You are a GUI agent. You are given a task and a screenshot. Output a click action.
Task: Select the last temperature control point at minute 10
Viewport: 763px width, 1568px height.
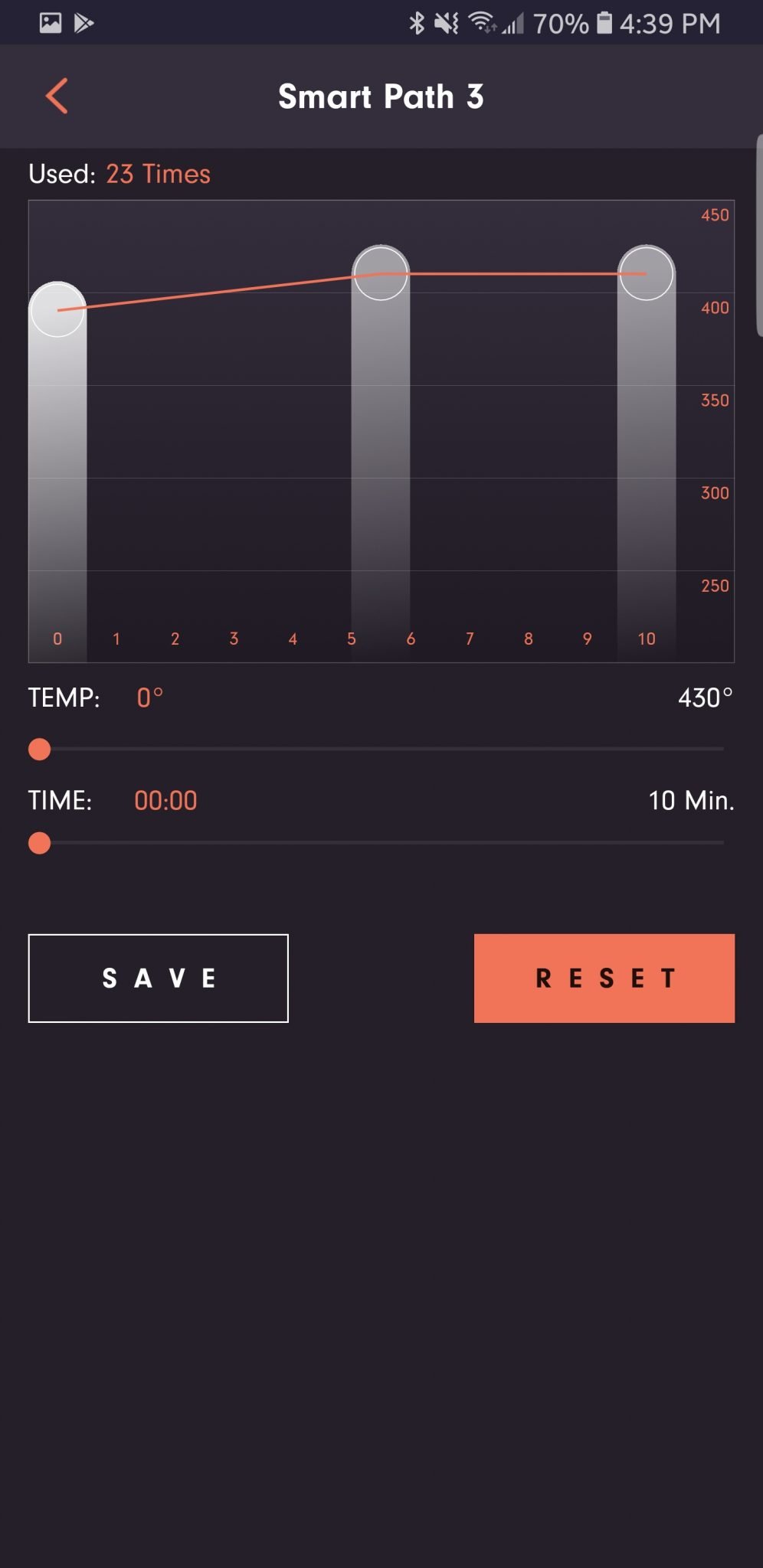647,272
